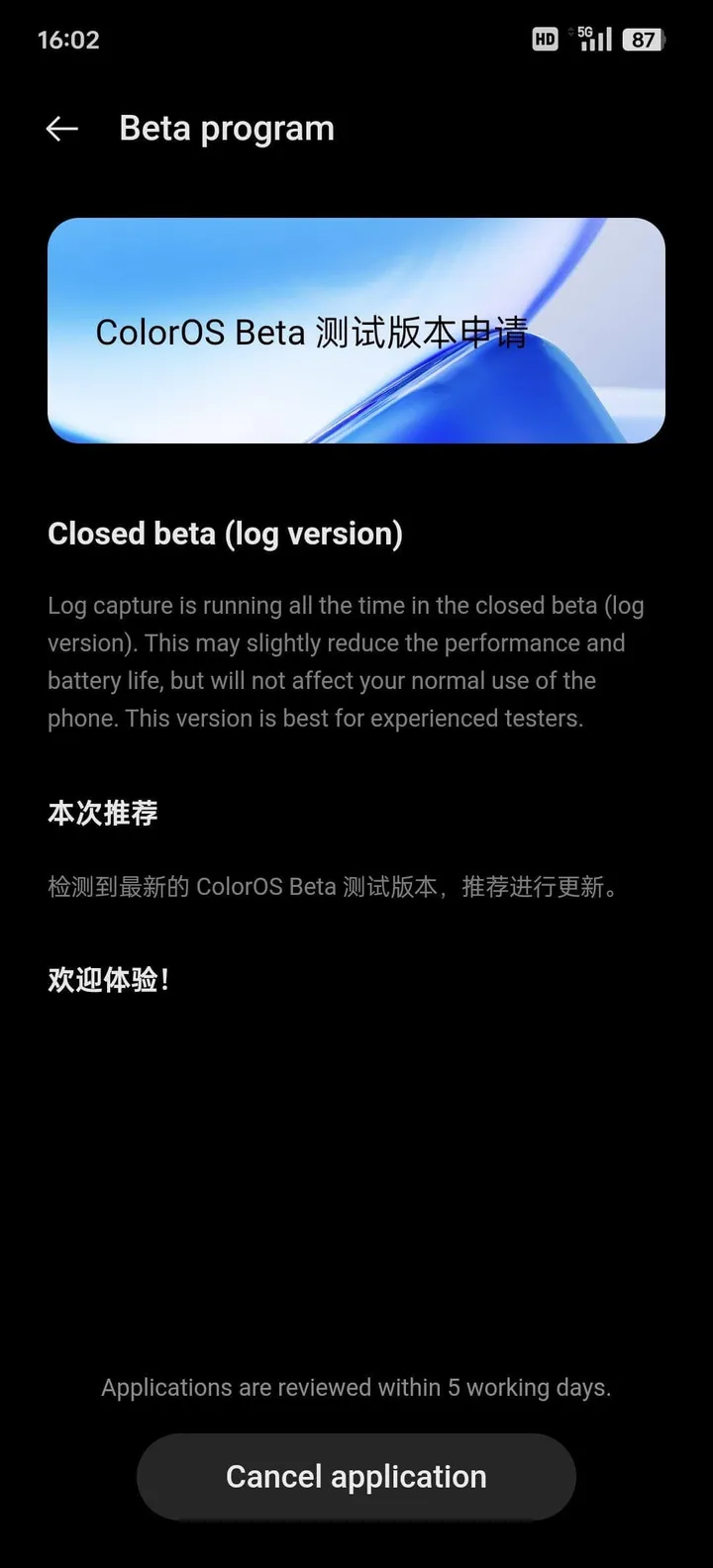Tap the signal bars icon
Viewport: 713px width, 1568px height.
[598, 40]
